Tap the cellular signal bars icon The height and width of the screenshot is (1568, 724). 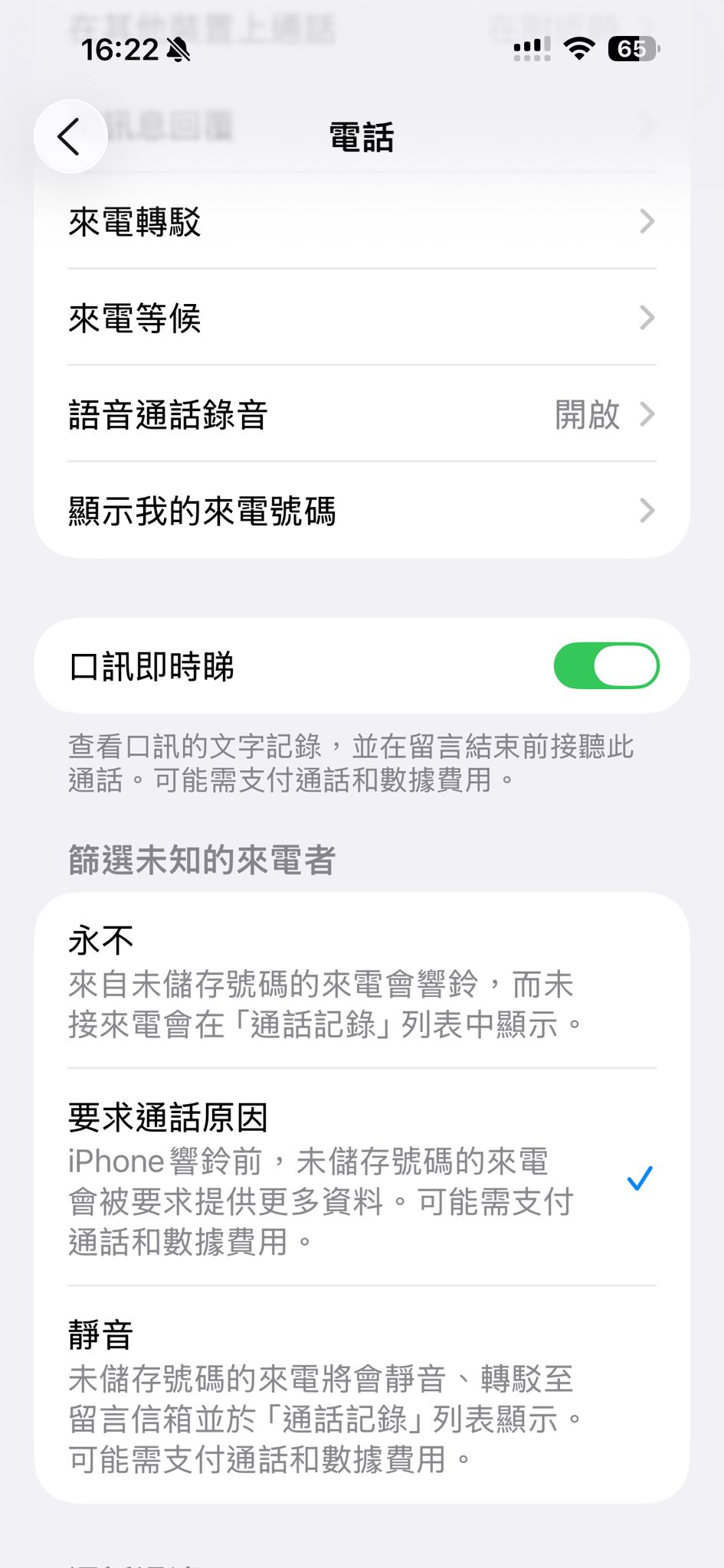(530, 47)
